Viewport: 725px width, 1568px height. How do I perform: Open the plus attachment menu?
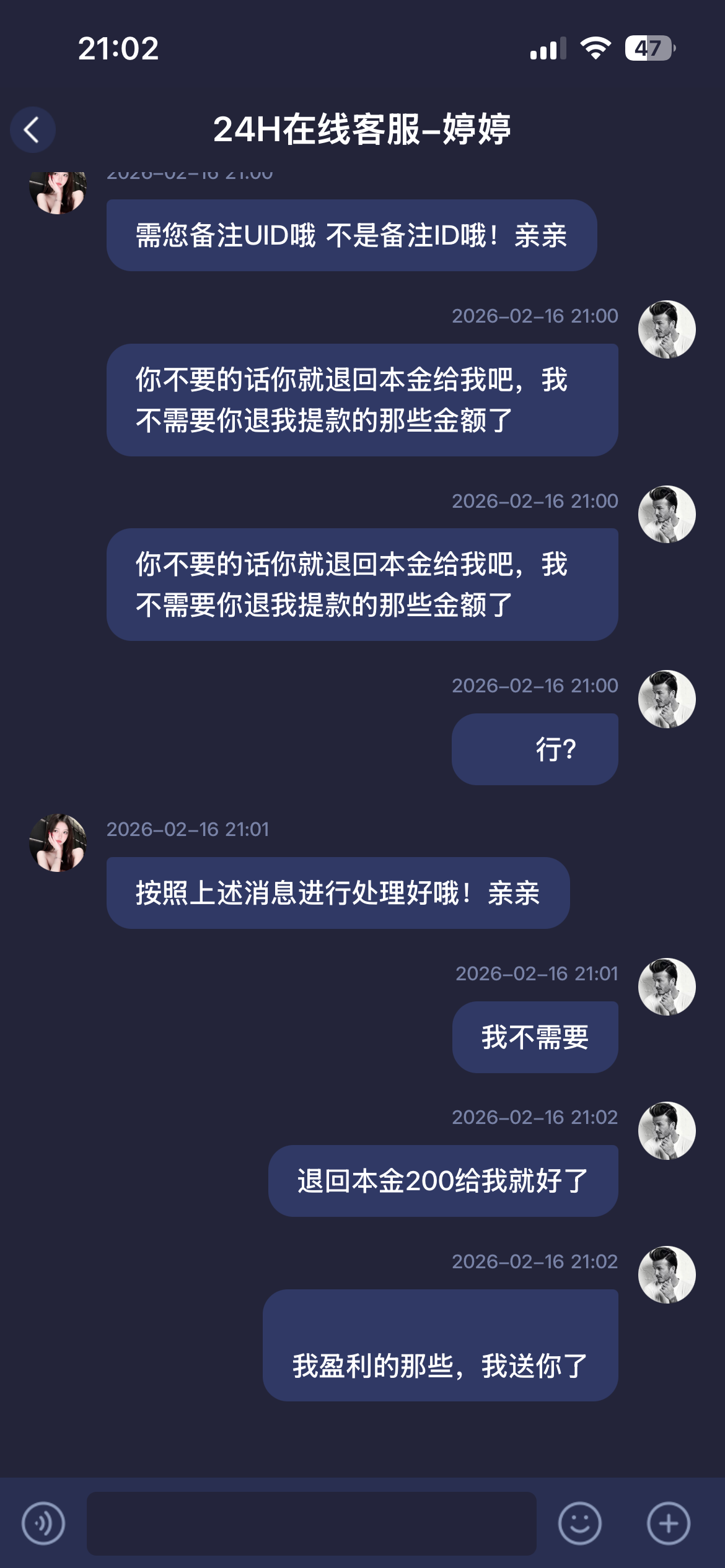point(668,1523)
